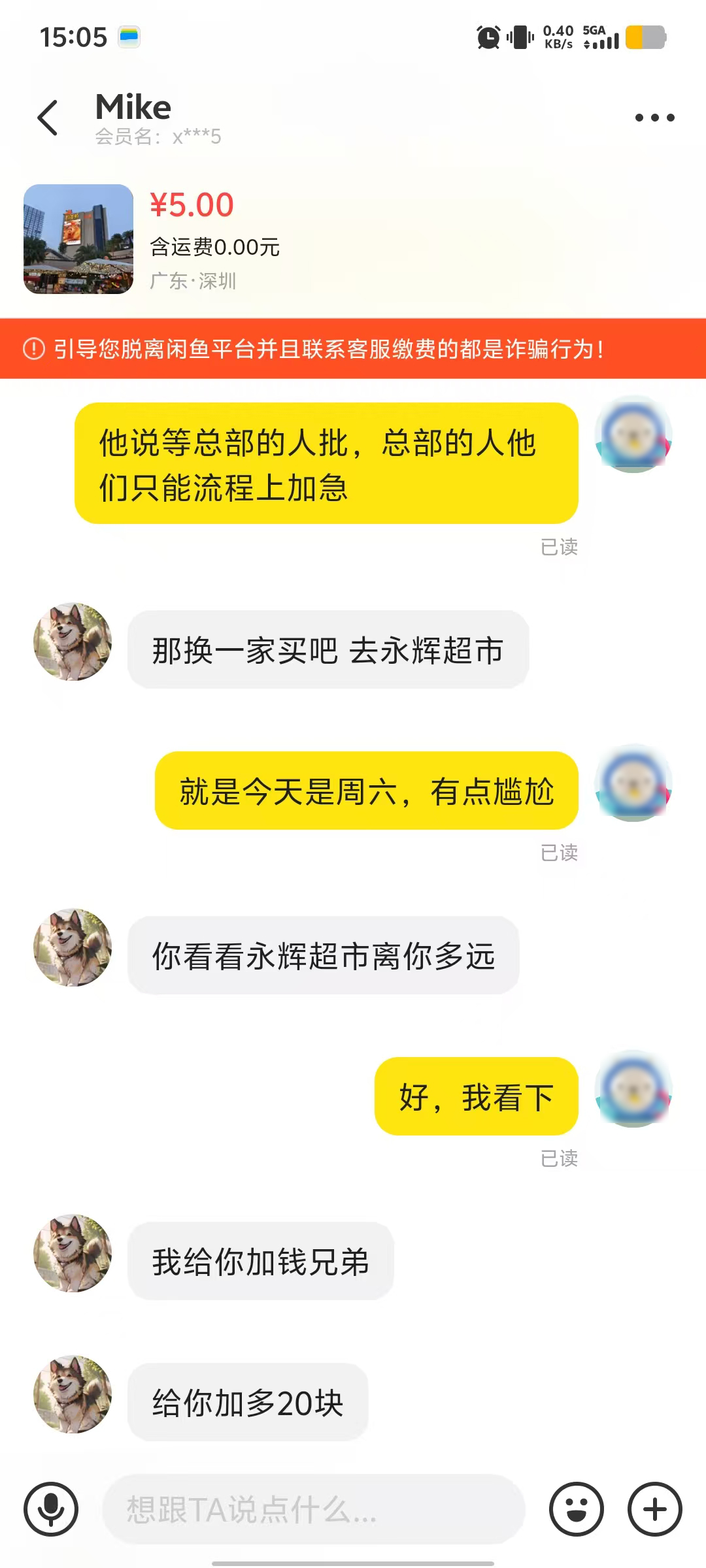
Task: Open my avatar next to 好,我看下
Action: pos(633,1089)
